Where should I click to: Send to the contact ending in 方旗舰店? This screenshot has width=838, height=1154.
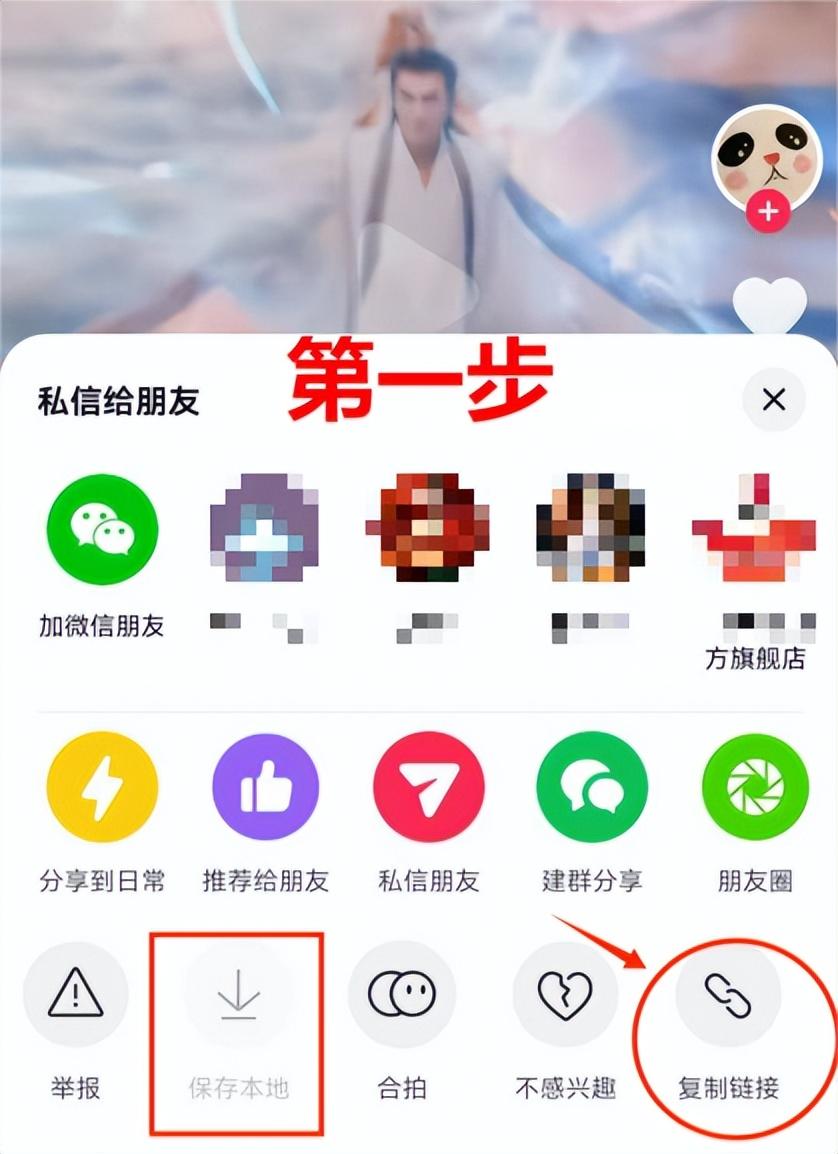(754, 530)
